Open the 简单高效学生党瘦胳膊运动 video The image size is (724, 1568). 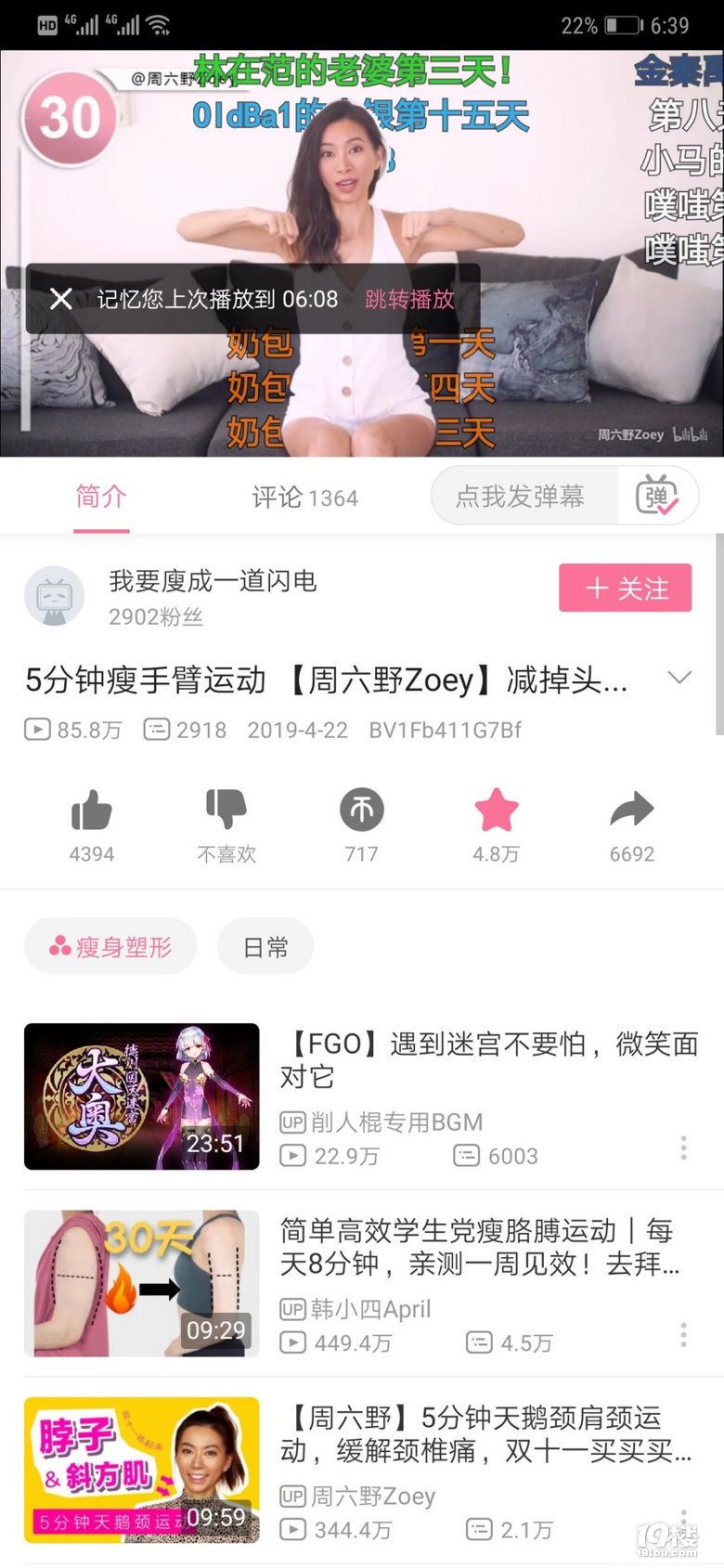[479, 1247]
